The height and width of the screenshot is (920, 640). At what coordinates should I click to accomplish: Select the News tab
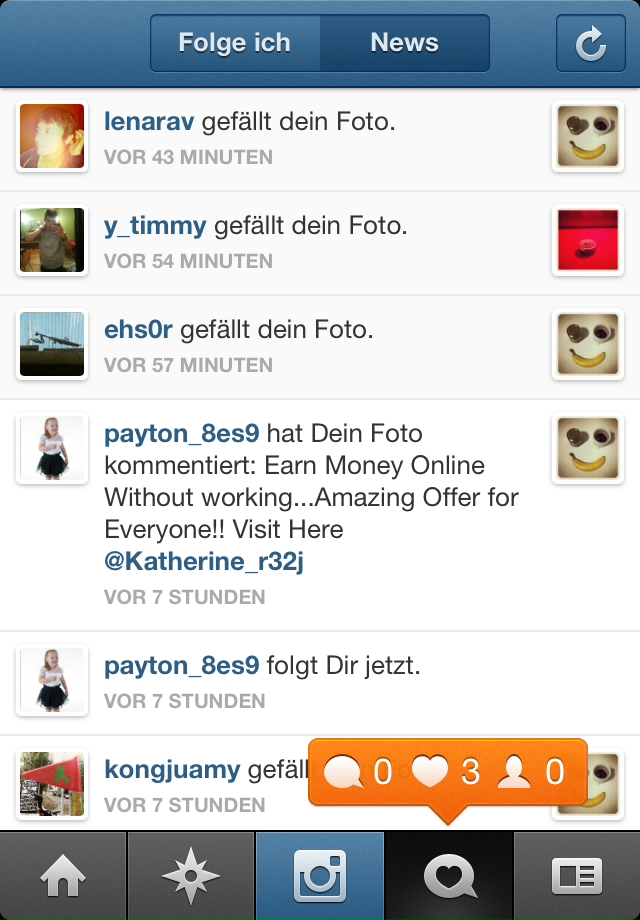[x=404, y=43]
